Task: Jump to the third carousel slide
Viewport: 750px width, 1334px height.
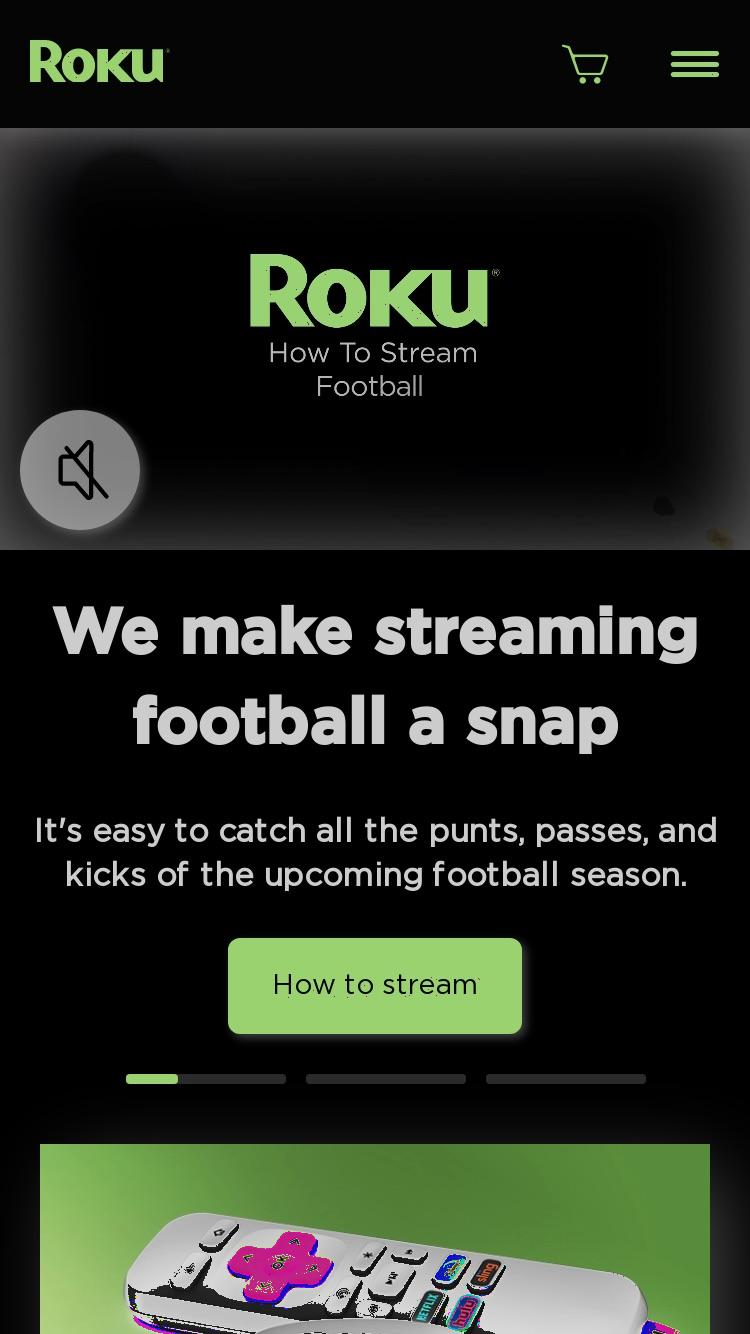Action: (x=566, y=1079)
